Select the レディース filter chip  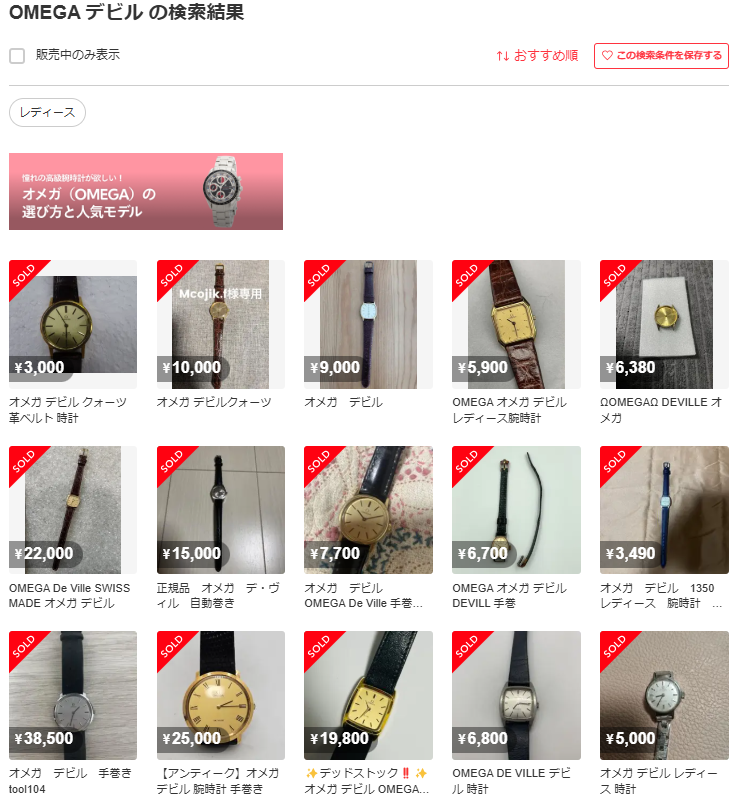click(x=47, y=113)
